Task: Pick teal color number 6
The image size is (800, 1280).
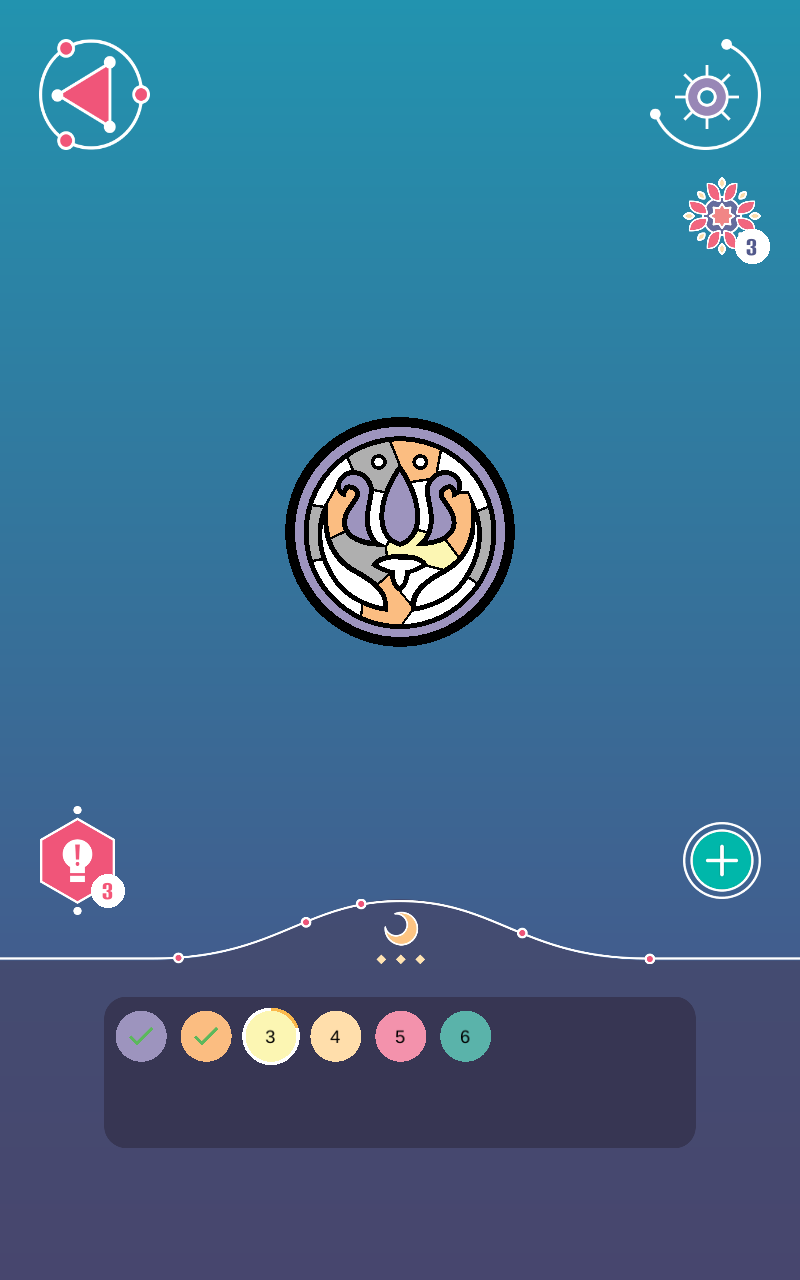Action: pos(466,1036)
